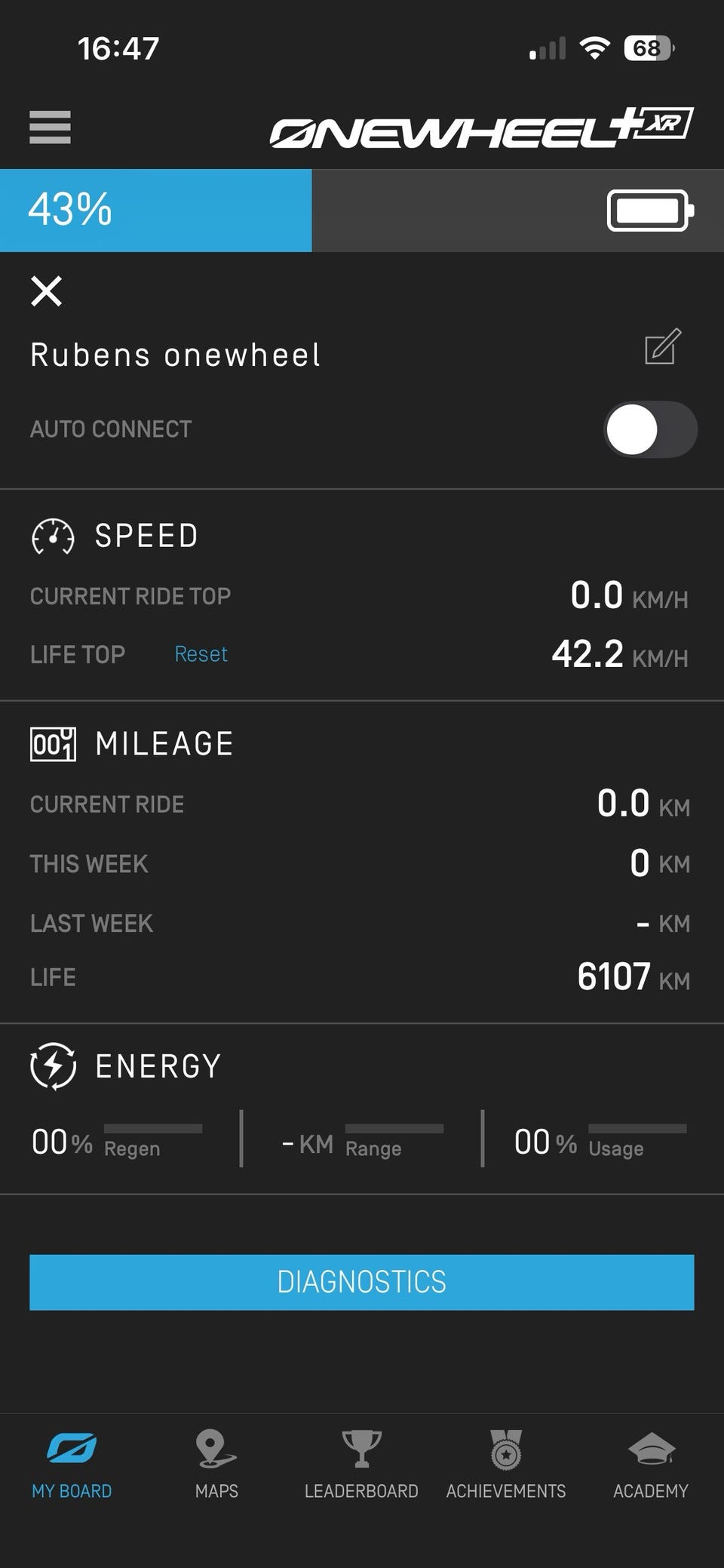Open Diagnostics
724x1568 pixels.
click(x=362, y=1282)
